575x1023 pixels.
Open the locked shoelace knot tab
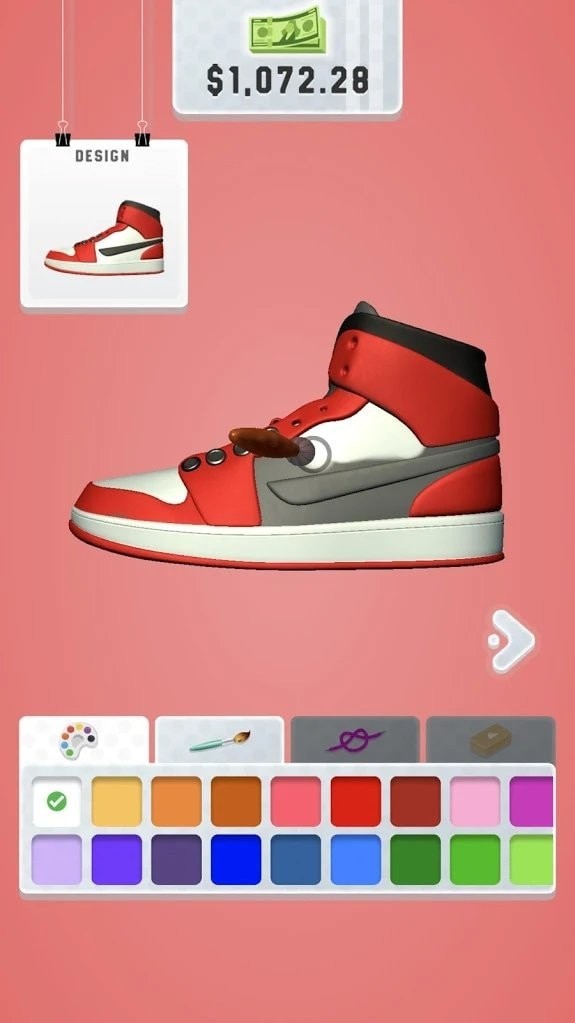pos(355,740)
